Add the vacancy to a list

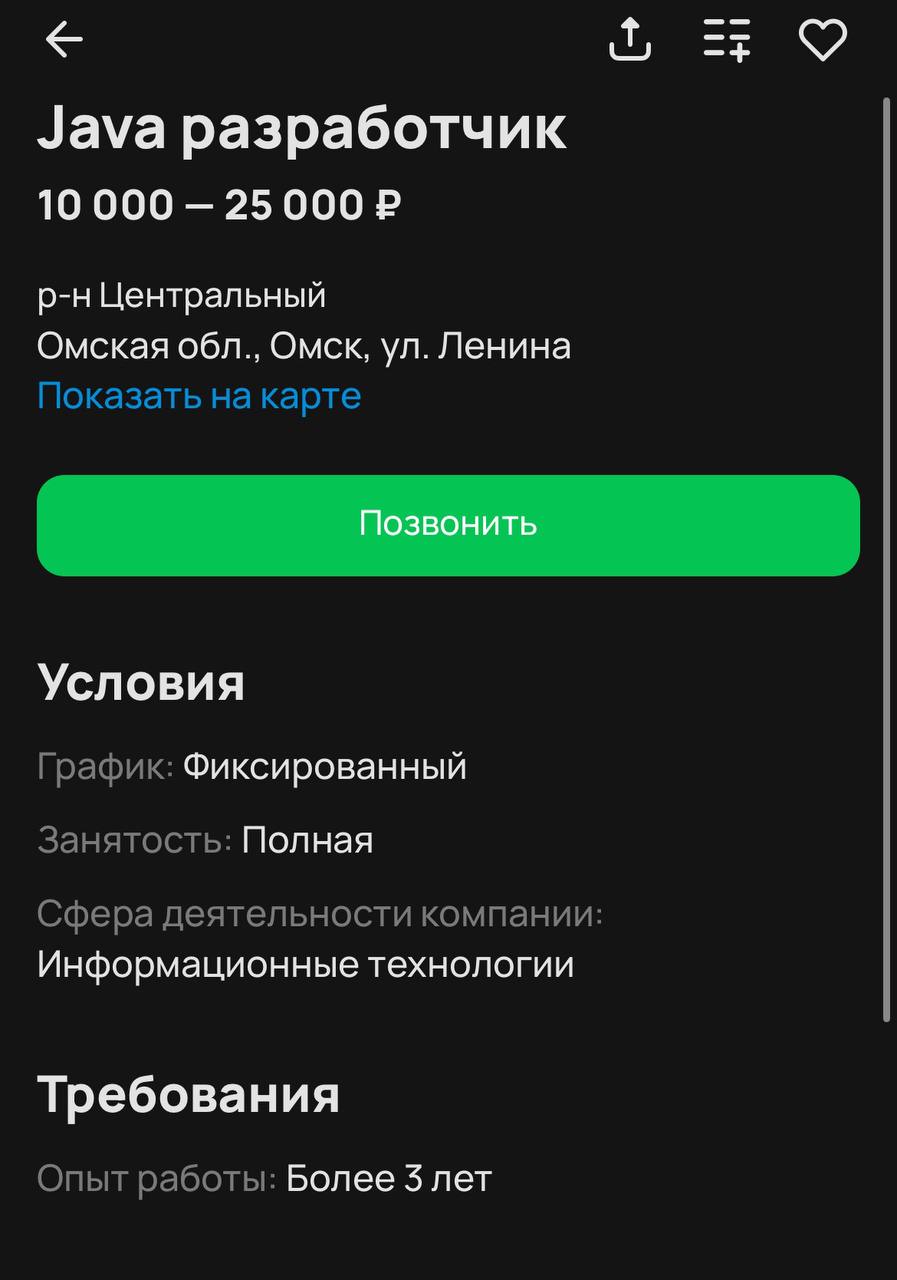tap(727, 40)
